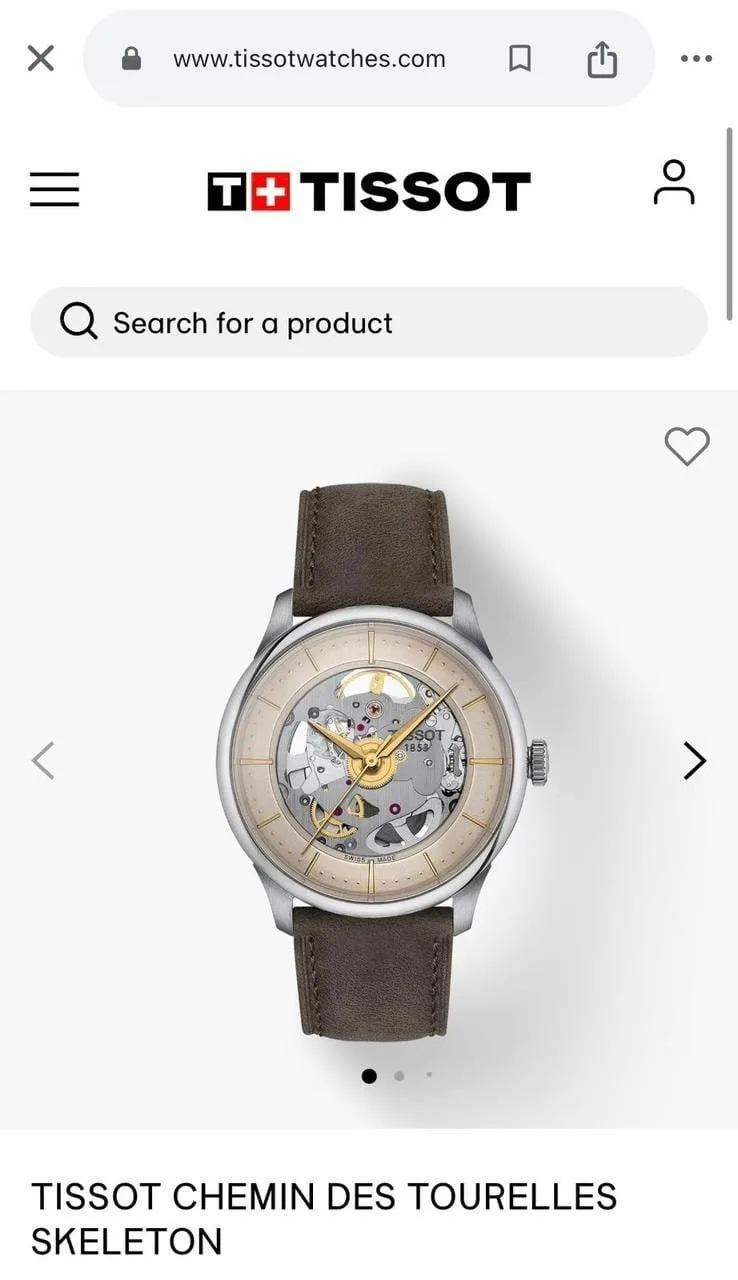Show the previous product image
This screenshot has width=738, height=1280.
43,761
